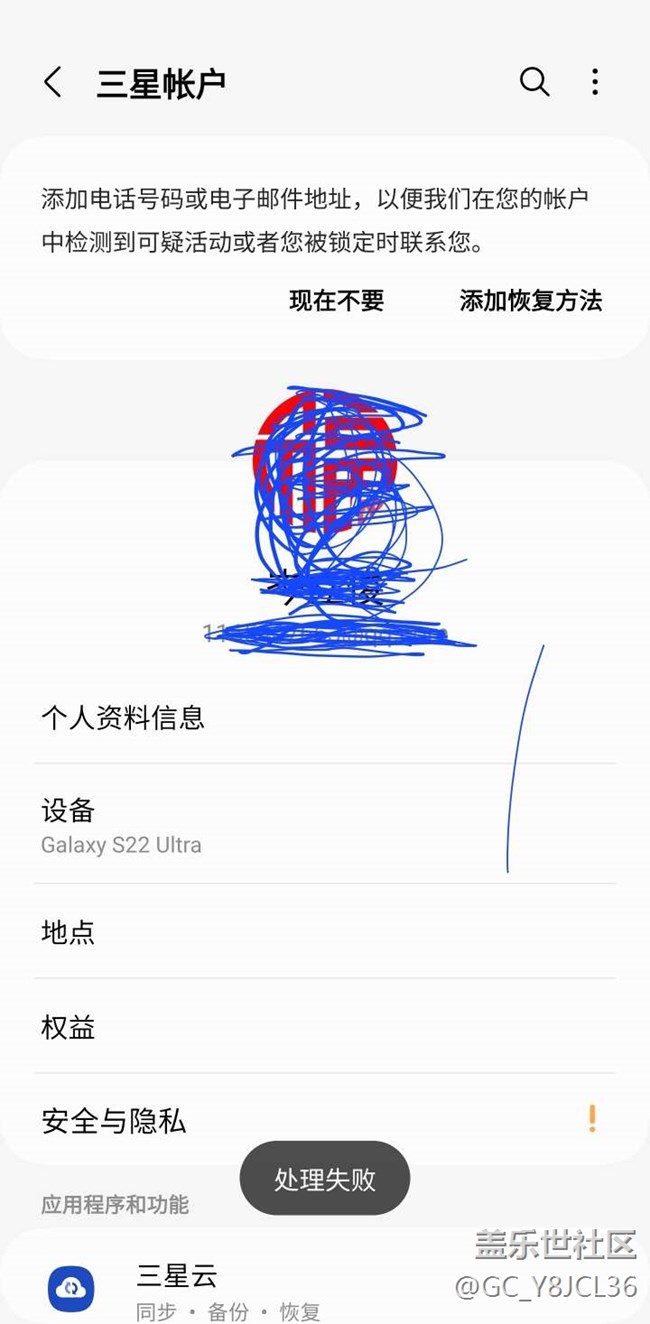Image resolution: width=650 pixels, height=1324 pixels.
Task: Go back from Samsung account page
Action: 53,82
